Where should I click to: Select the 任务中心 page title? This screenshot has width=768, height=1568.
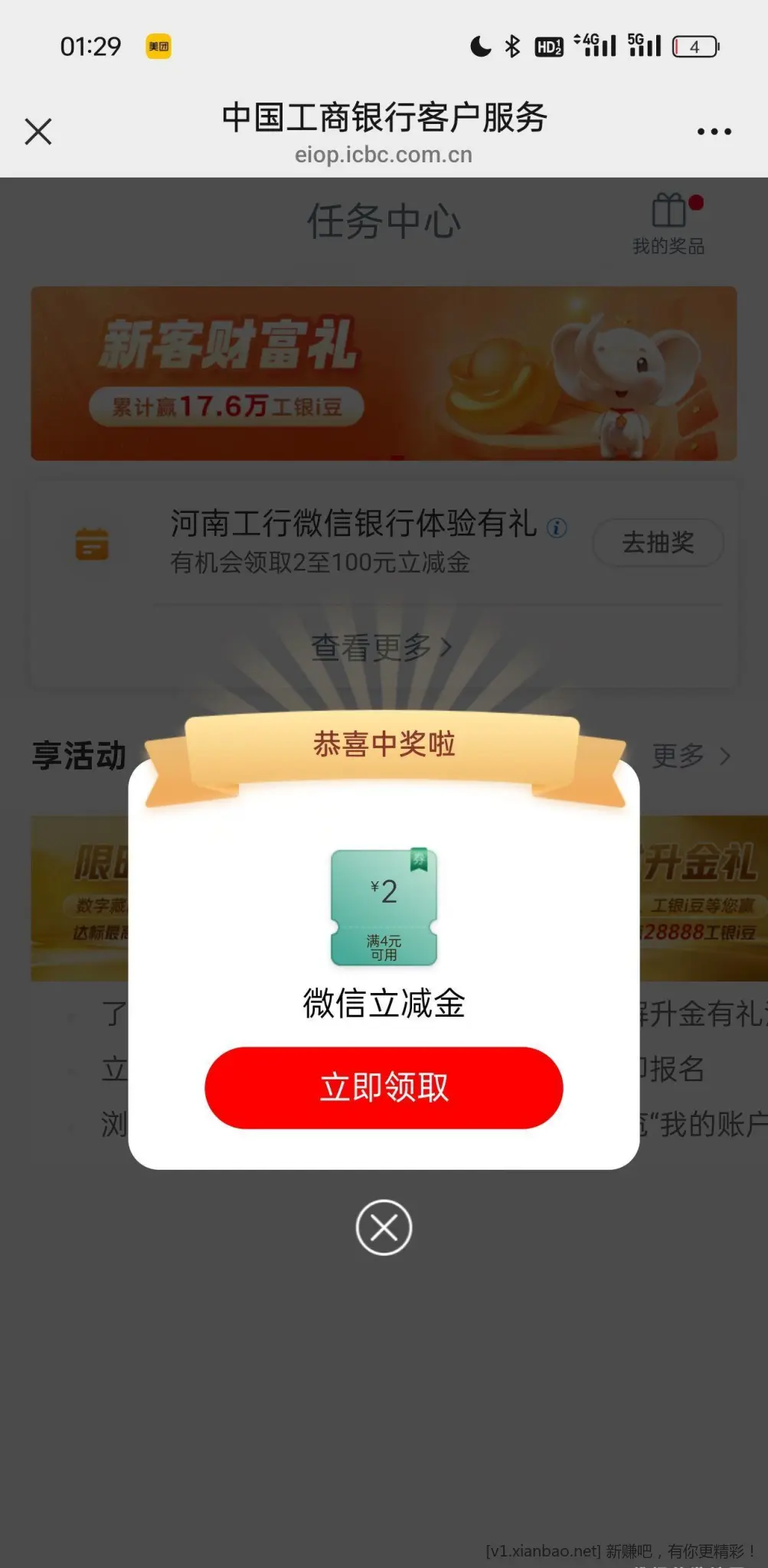[x=384, y=220]
